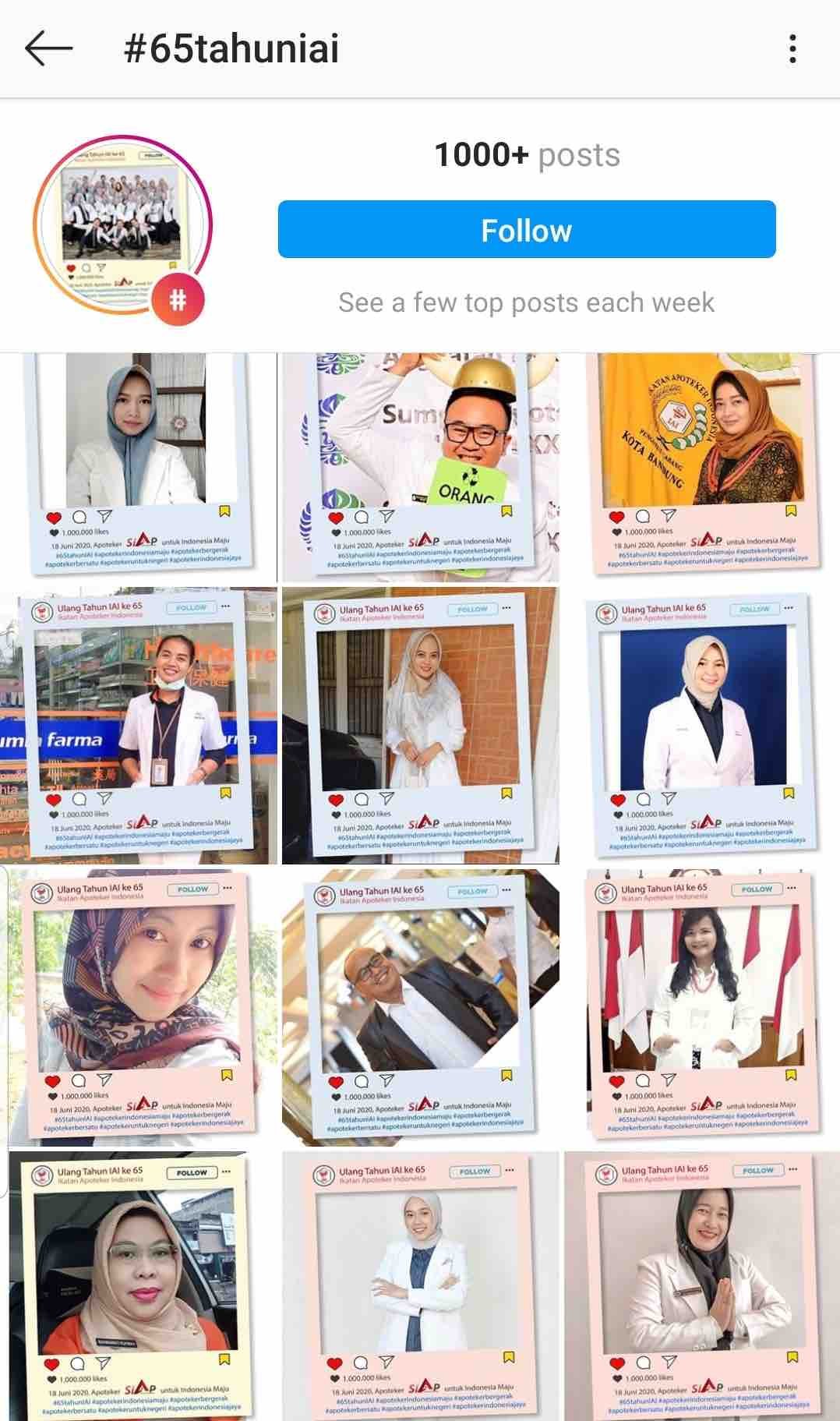
Task: Open post in front of farma pharmacy
Action: 139,726
